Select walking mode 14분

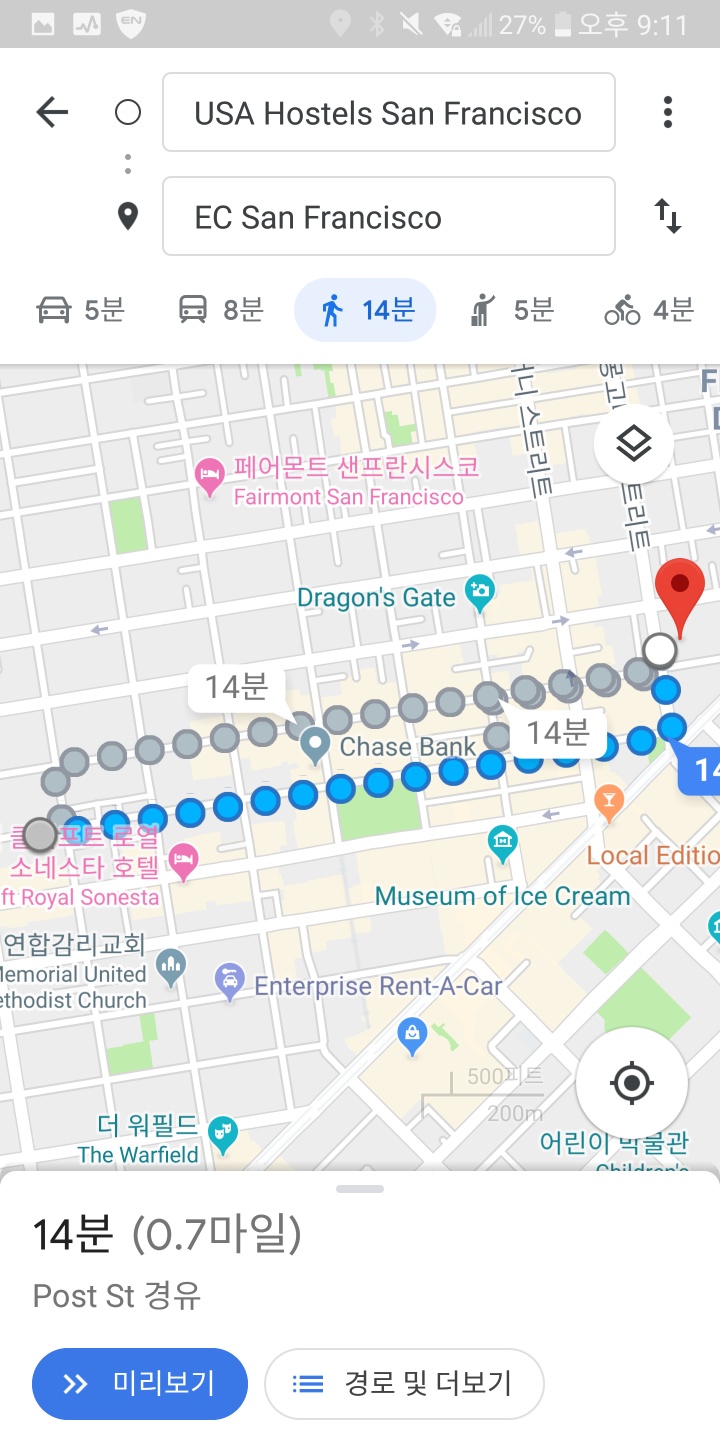point(365,310)
